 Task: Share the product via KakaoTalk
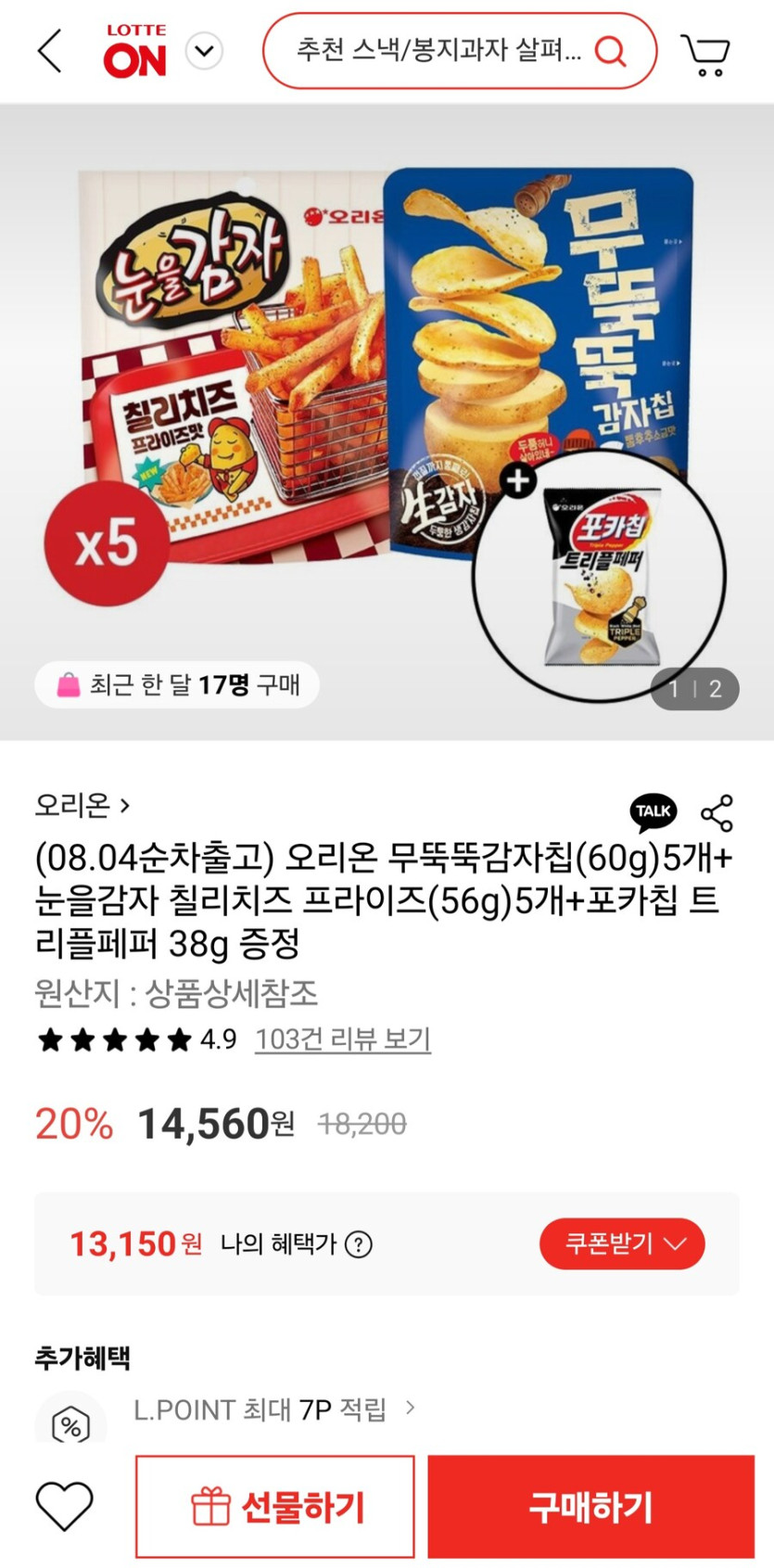(653, 812)
